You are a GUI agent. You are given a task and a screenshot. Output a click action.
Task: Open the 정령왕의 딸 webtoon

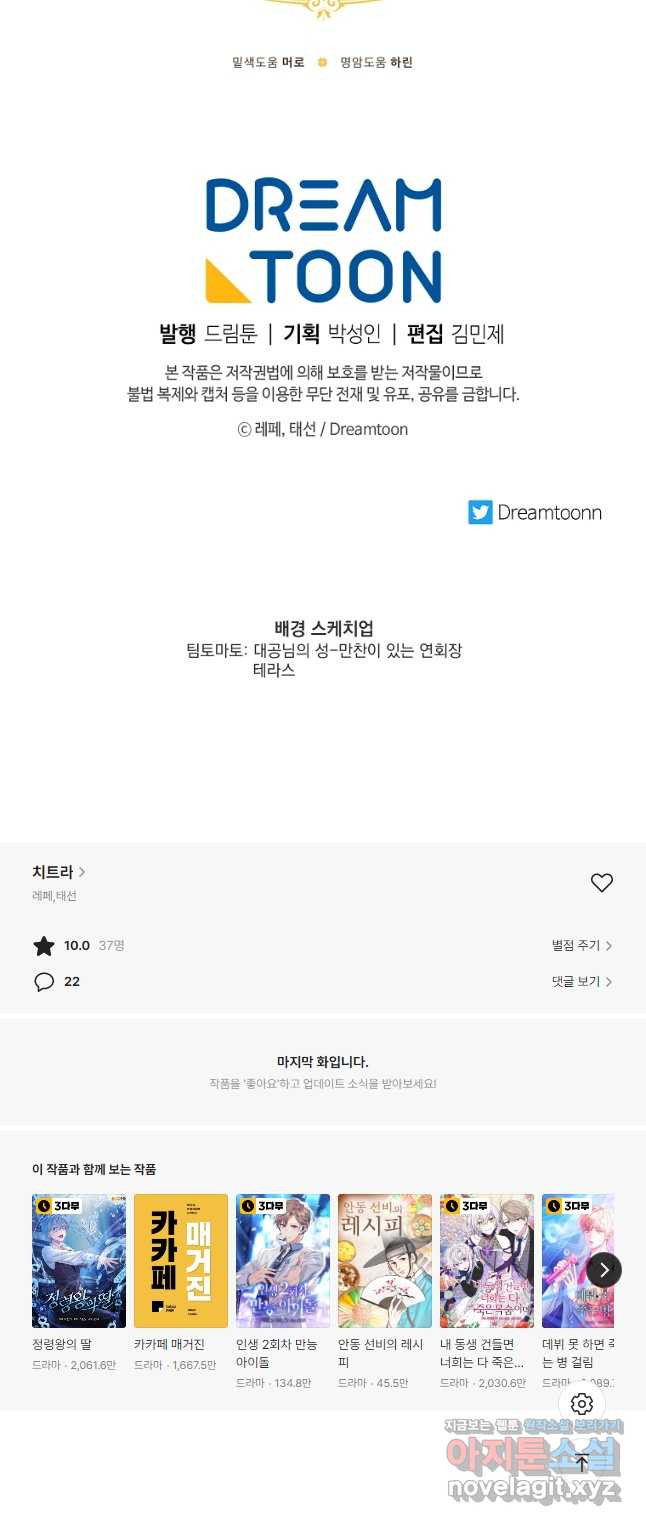(x=79, y=1261)
